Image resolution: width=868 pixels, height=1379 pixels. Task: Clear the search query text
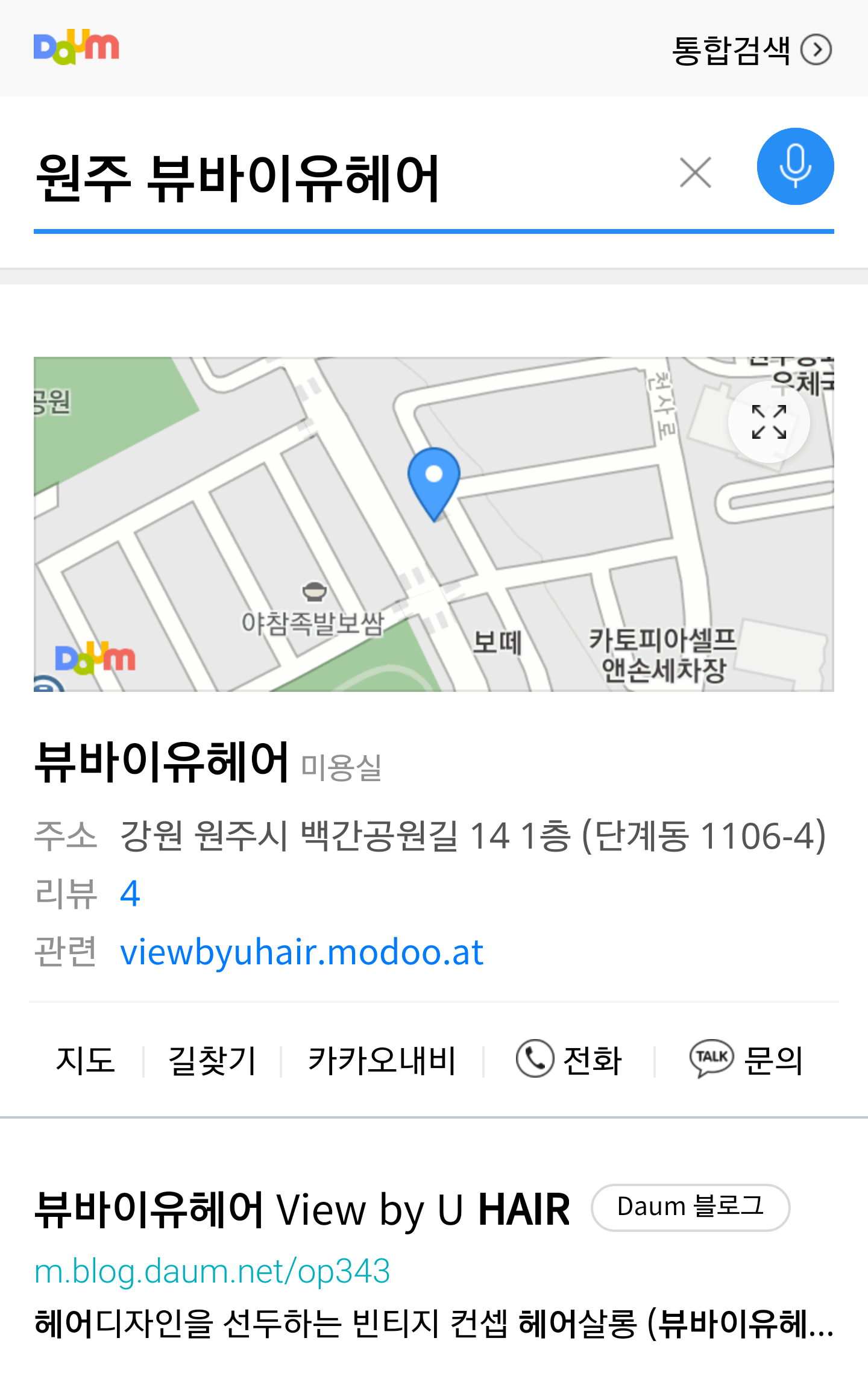pyautogui.click(x=695, y=173)
